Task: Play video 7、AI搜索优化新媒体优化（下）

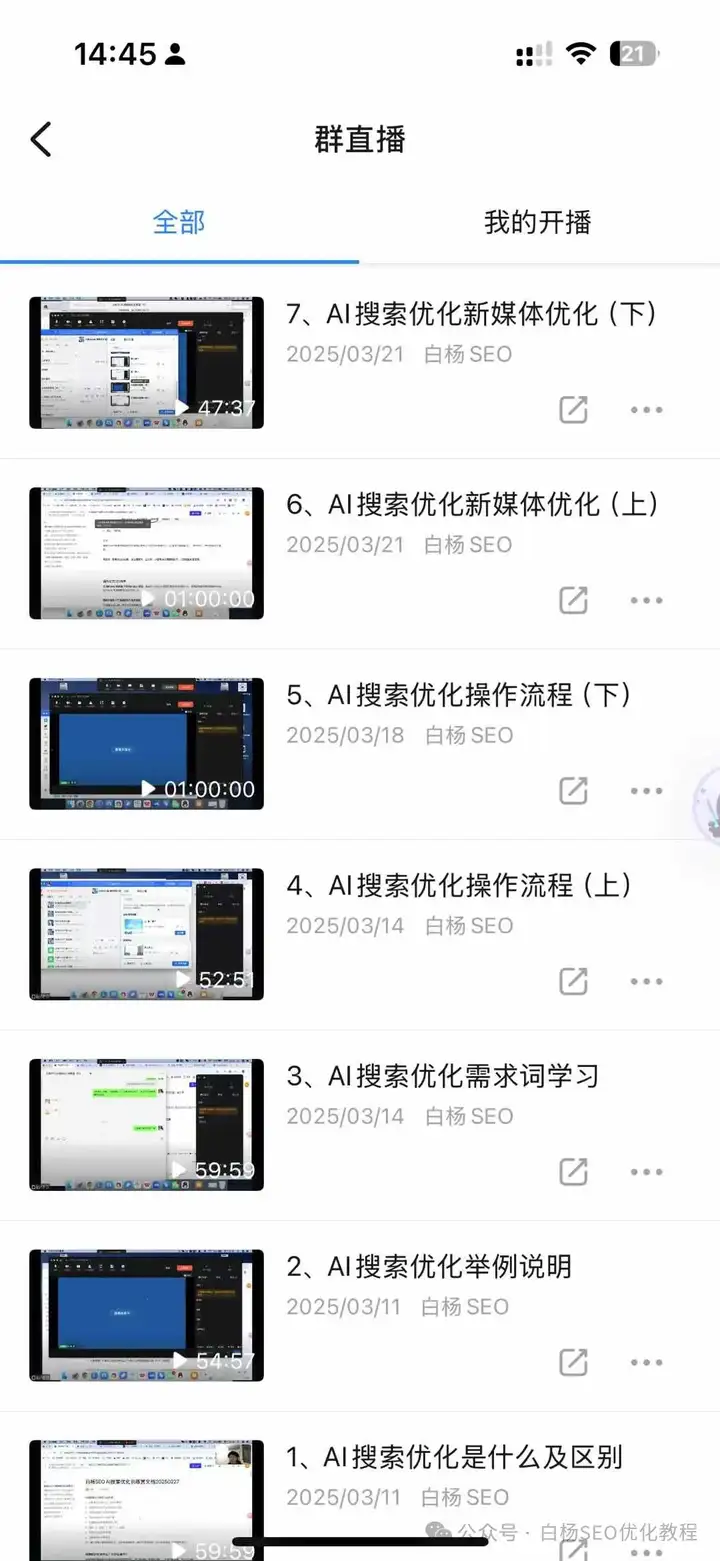Action: click(147, 363)
